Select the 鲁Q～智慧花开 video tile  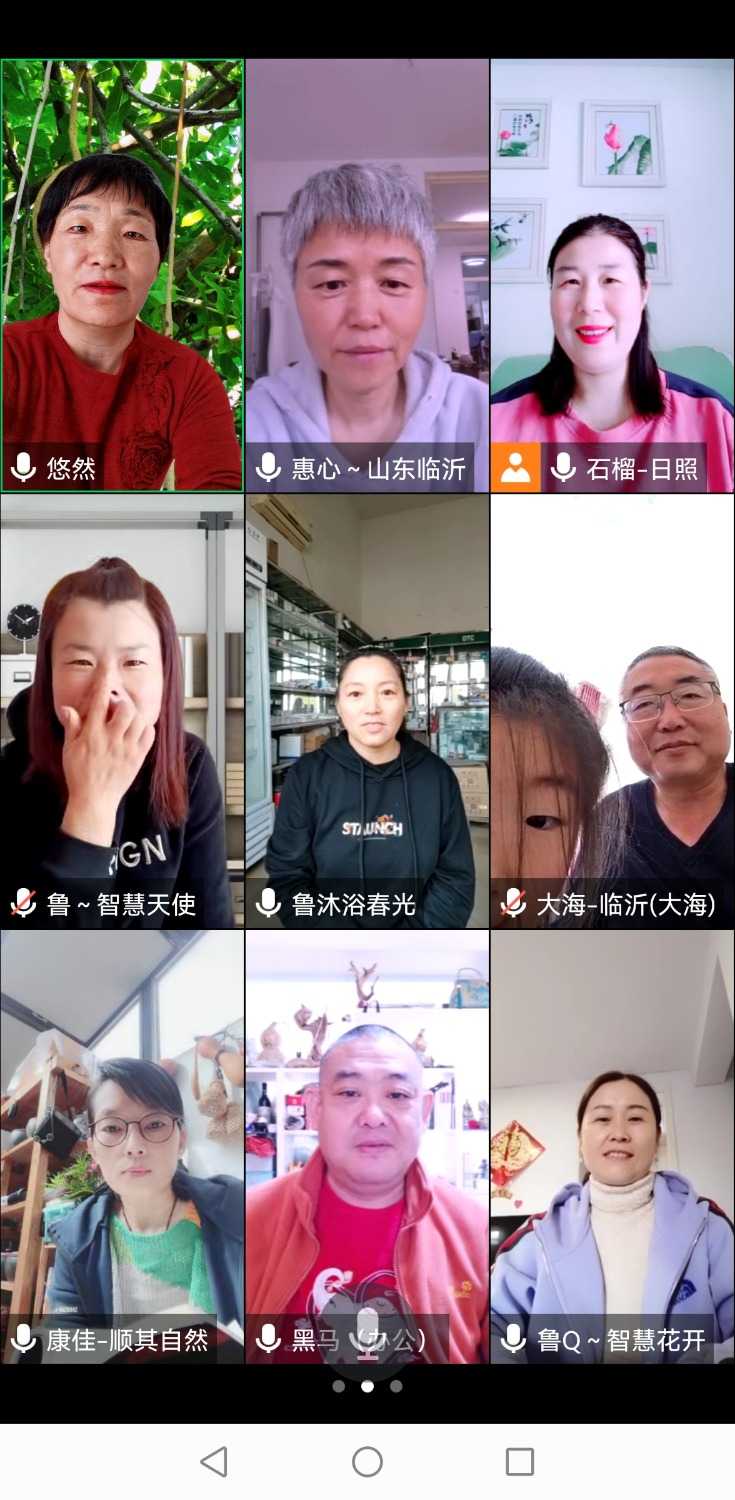click(x=612, y=1145)
